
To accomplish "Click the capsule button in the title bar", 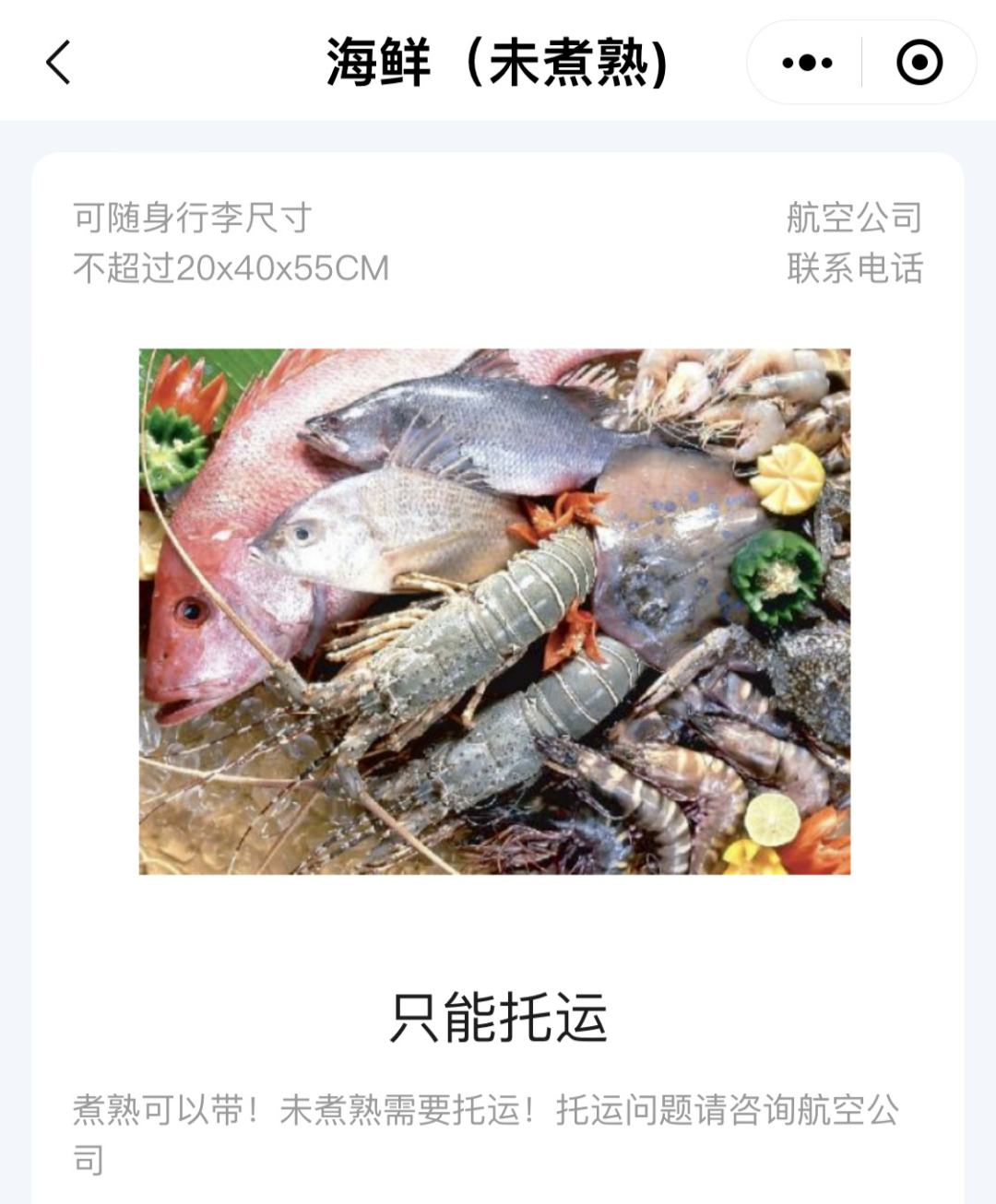I will [858, 63].
